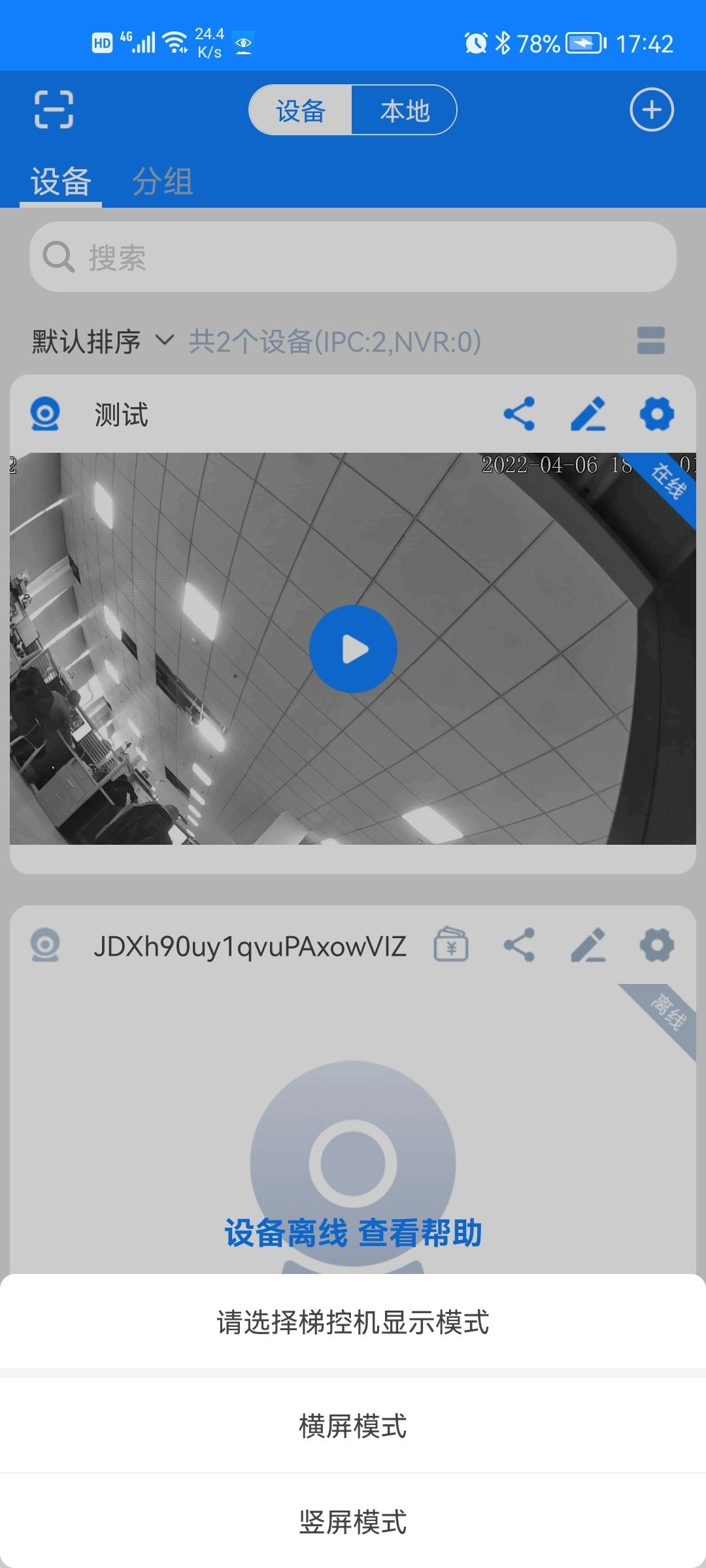The height and width of the screenshot is (1568, 706).
Task: Open the 分组 tab
Action: [x=162, y=181]
